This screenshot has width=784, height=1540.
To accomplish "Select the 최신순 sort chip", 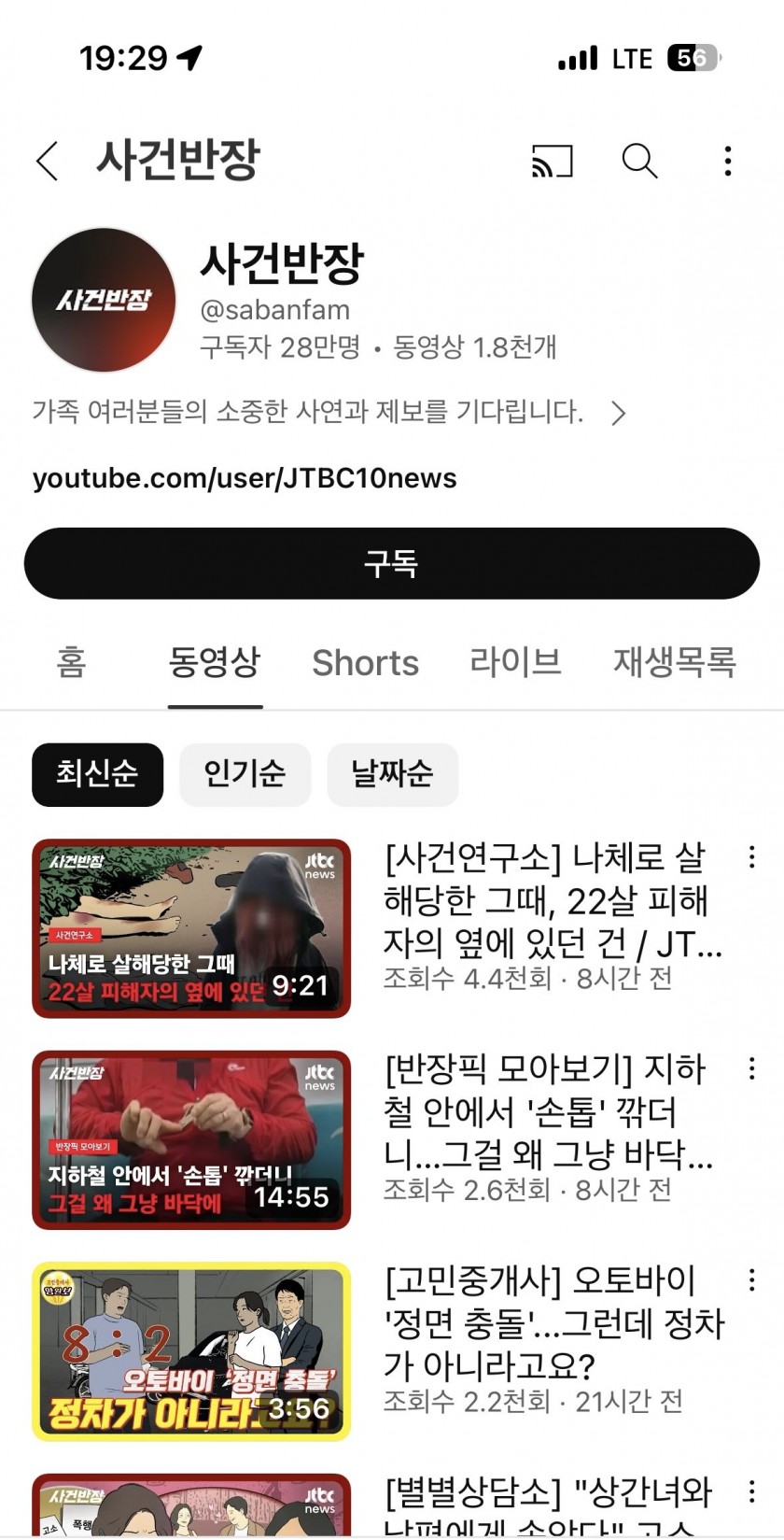I will click(97, 774).
